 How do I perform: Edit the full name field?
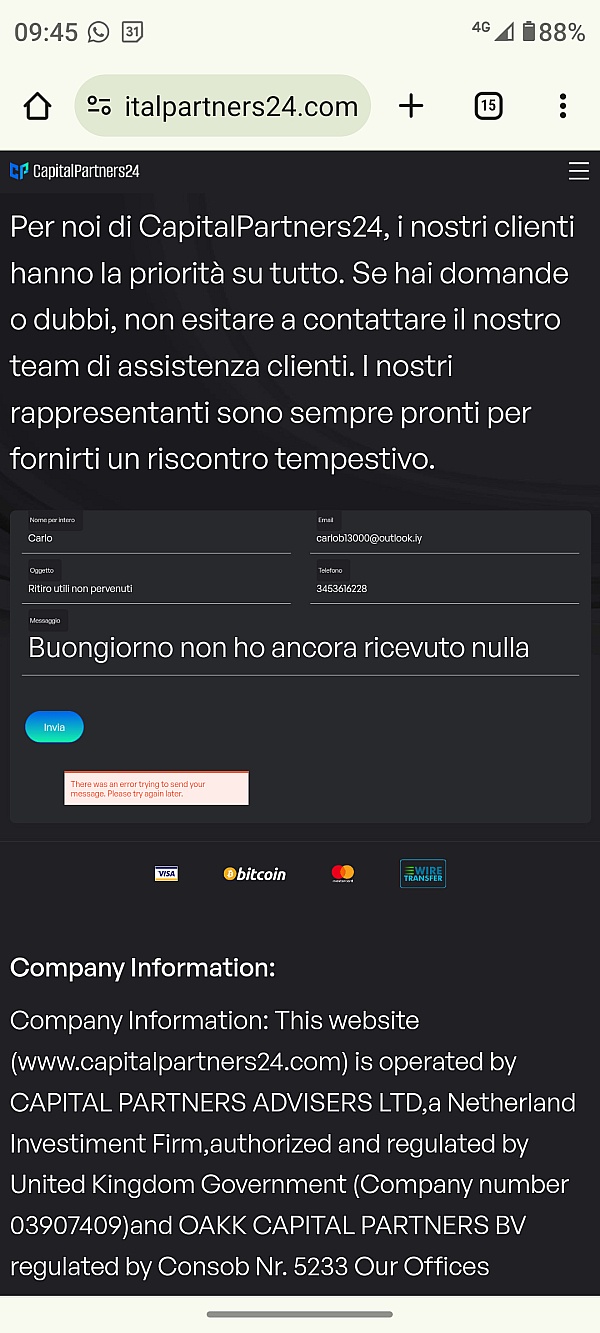[156, 538]
